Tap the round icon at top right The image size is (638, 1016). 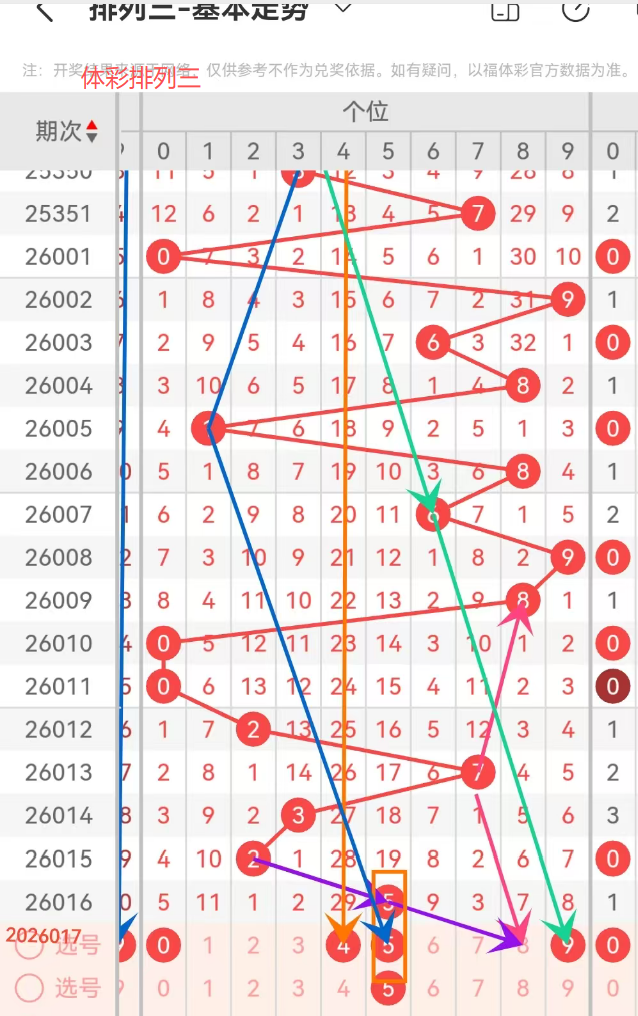(x=575, y=9)
